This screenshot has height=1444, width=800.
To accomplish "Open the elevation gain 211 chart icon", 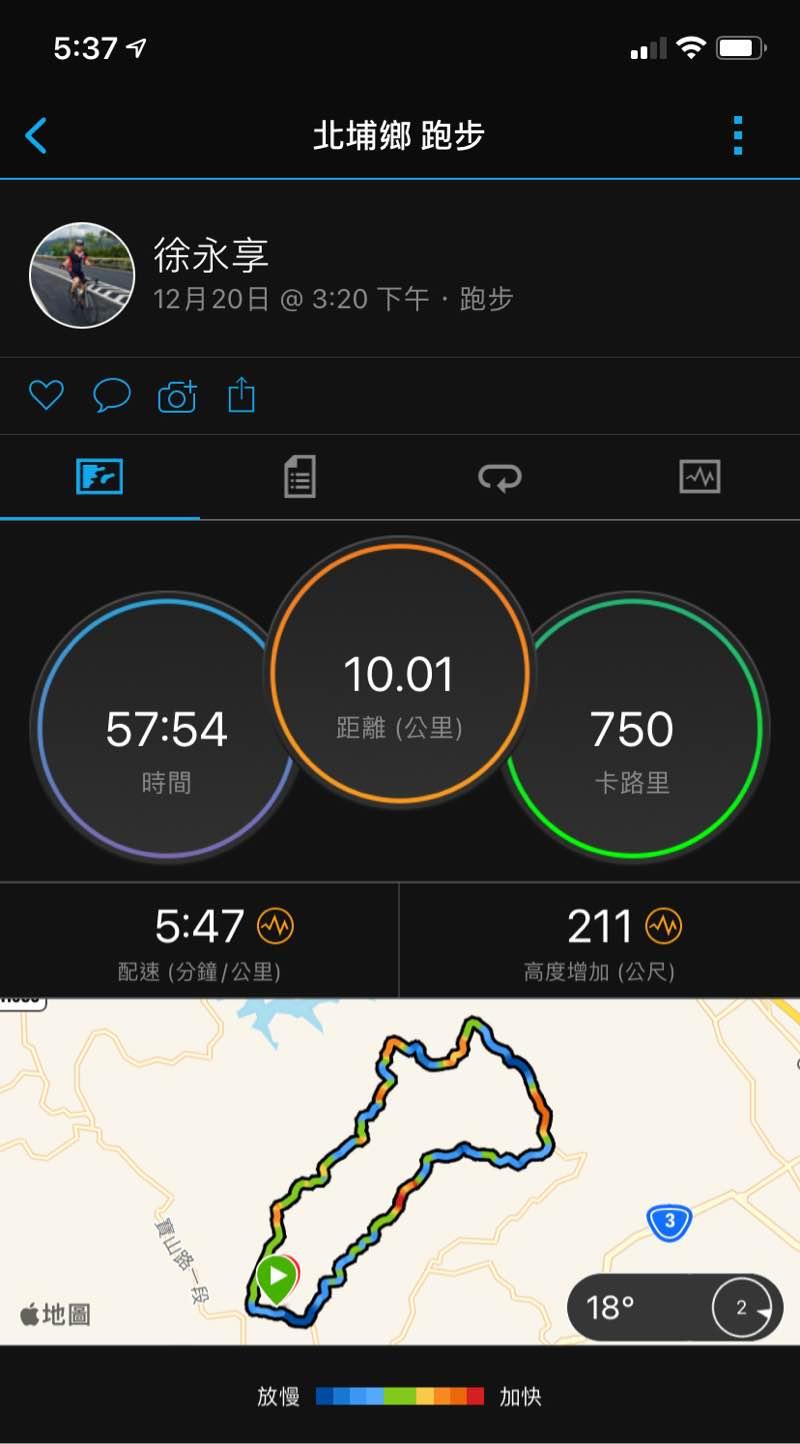I will pyautogui.click(x=663, y=927).
